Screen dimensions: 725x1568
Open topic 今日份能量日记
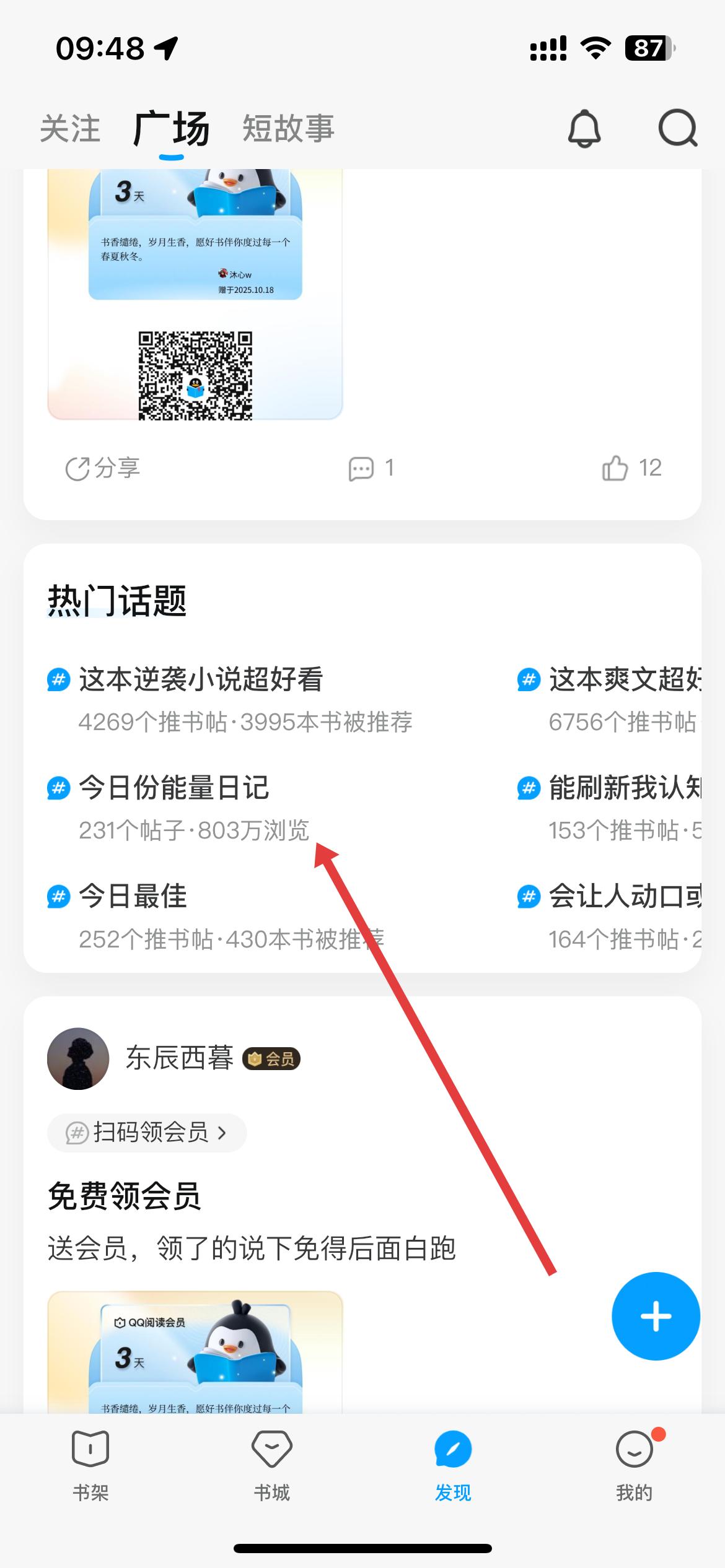(x=174, y=788)
